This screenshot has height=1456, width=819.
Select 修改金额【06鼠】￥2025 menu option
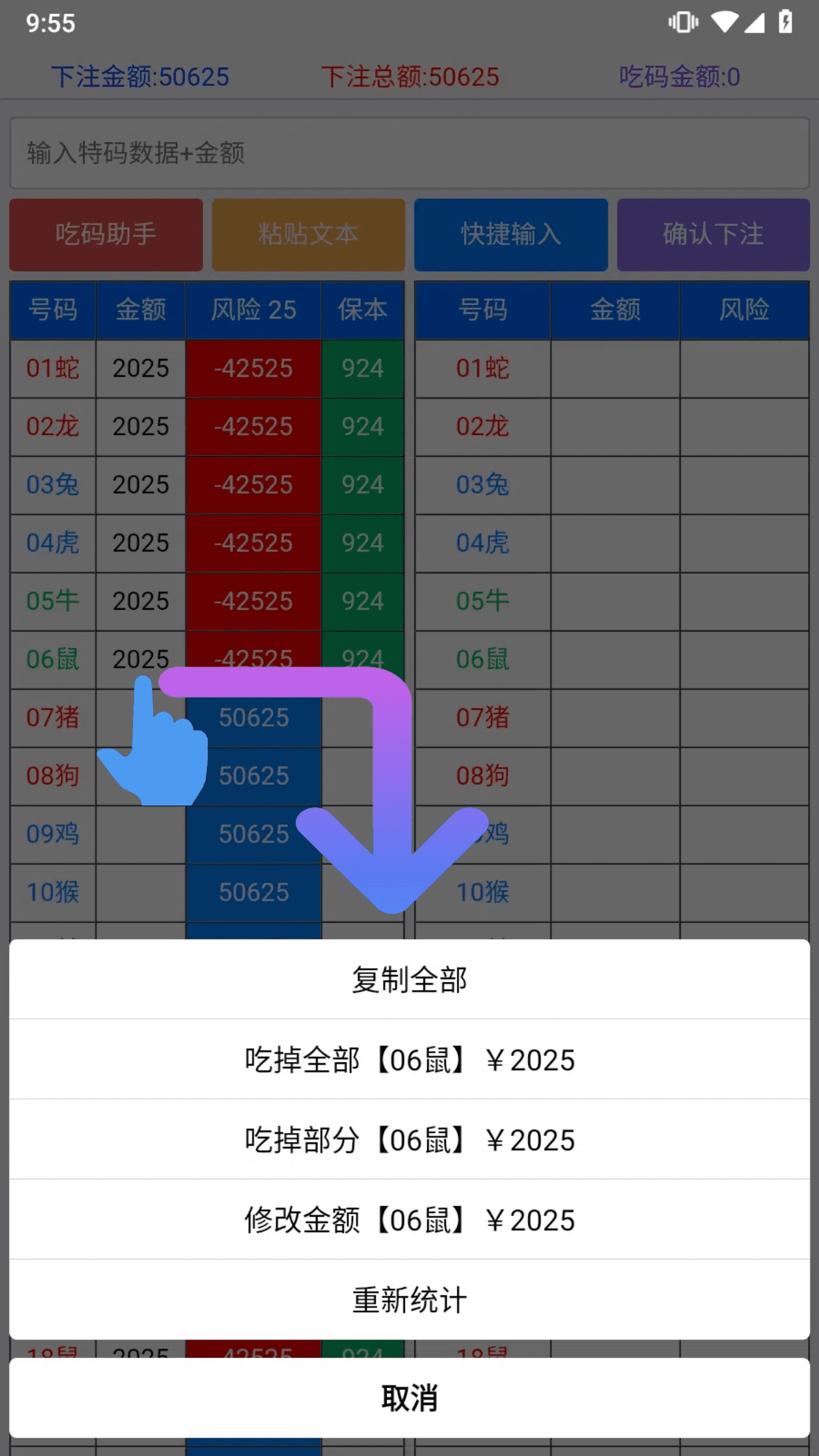(x=409, y=1220)
